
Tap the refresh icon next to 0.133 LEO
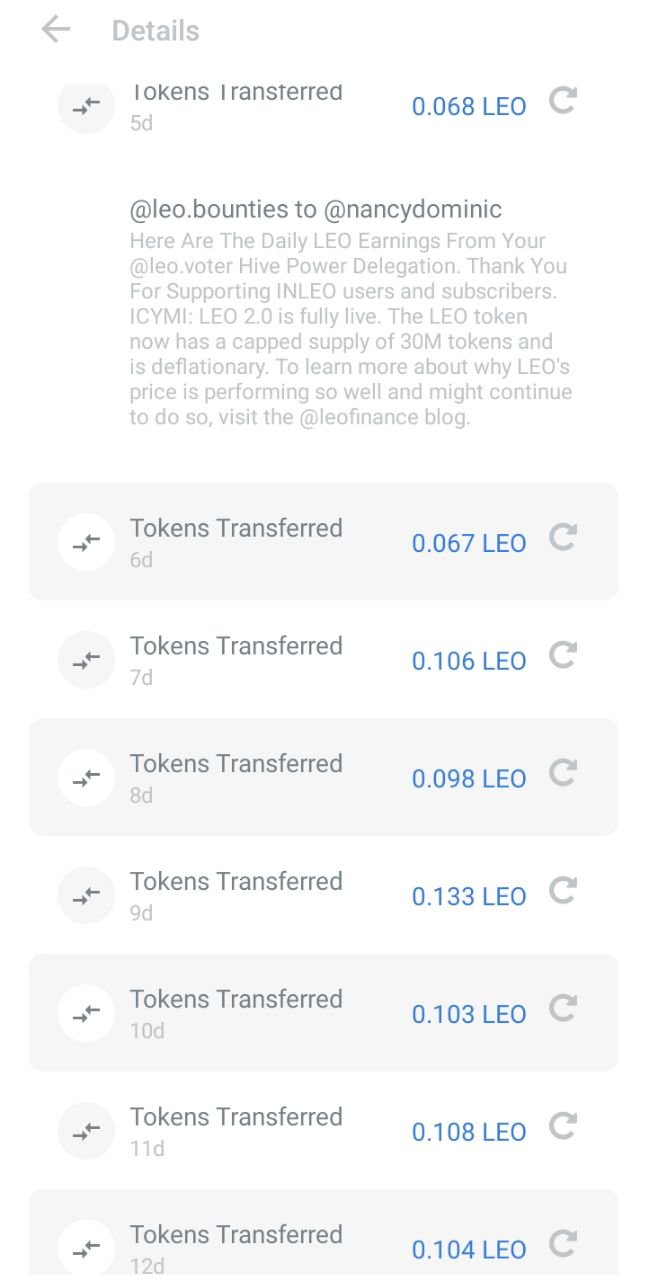[x=563, y=891]
